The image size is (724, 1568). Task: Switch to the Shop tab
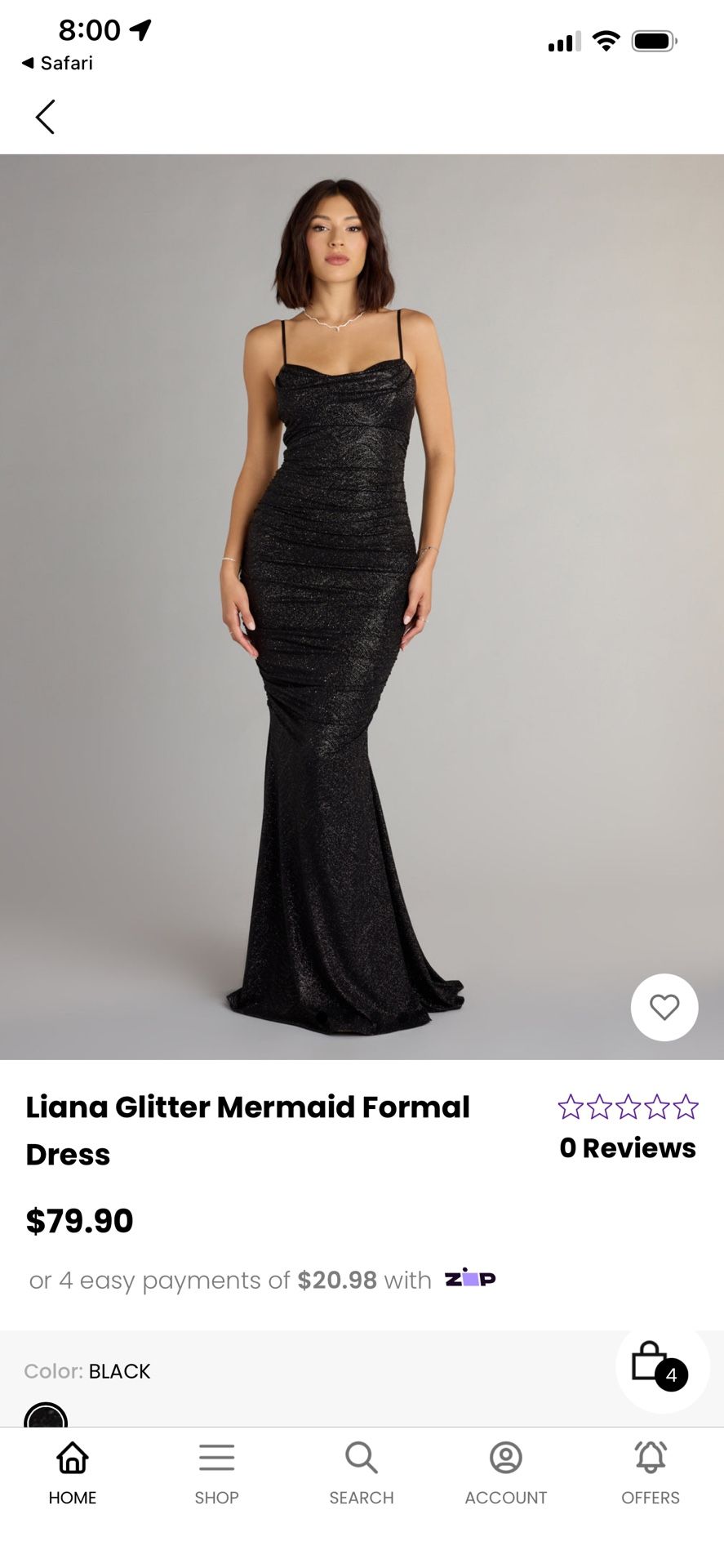pyautogui.click(x=216, y=1473)
